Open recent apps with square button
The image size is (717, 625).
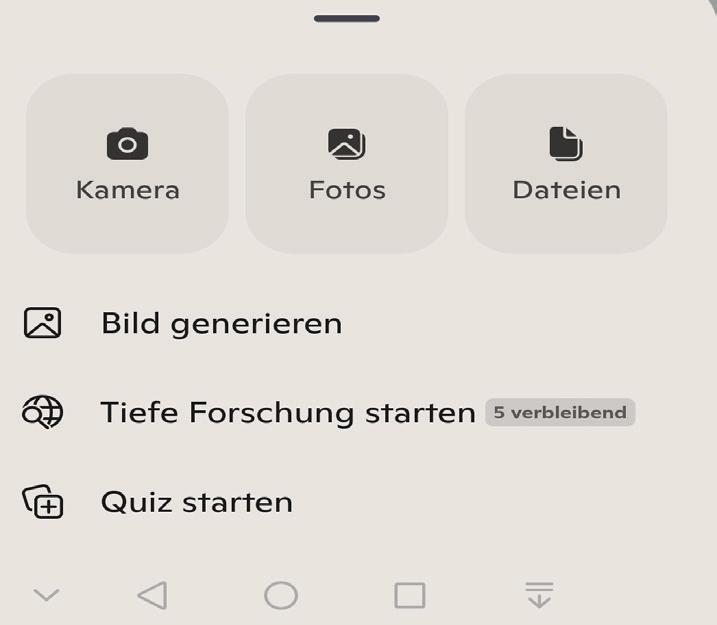pyautogui.click(x=410, y=596)
